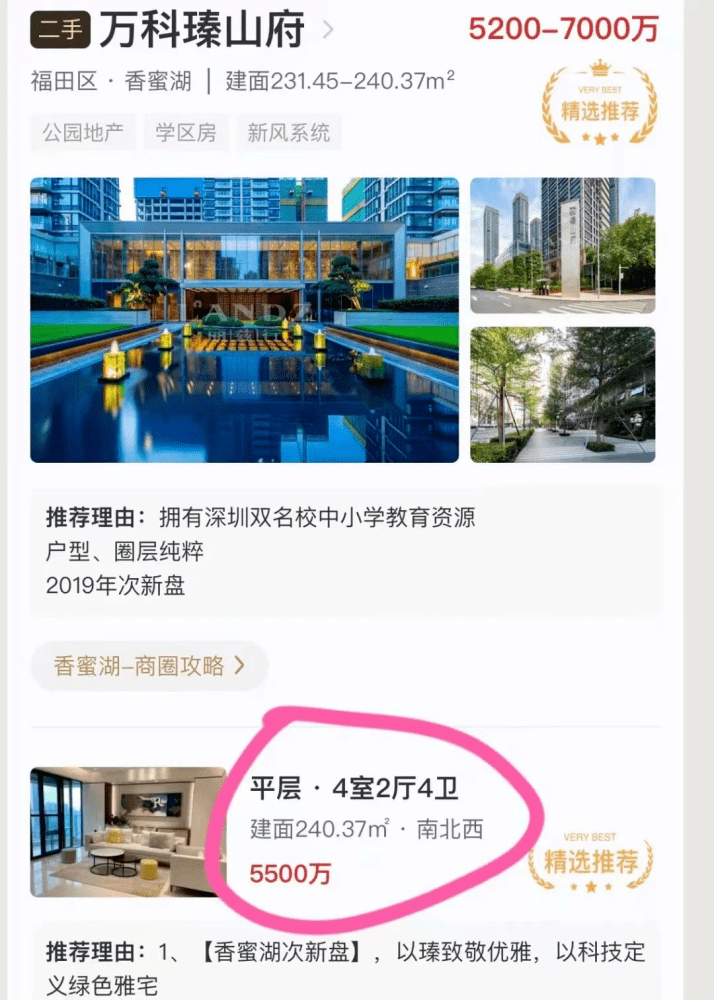Open the tower exterior street photo

pyautogui.click(x=562, y=245)
